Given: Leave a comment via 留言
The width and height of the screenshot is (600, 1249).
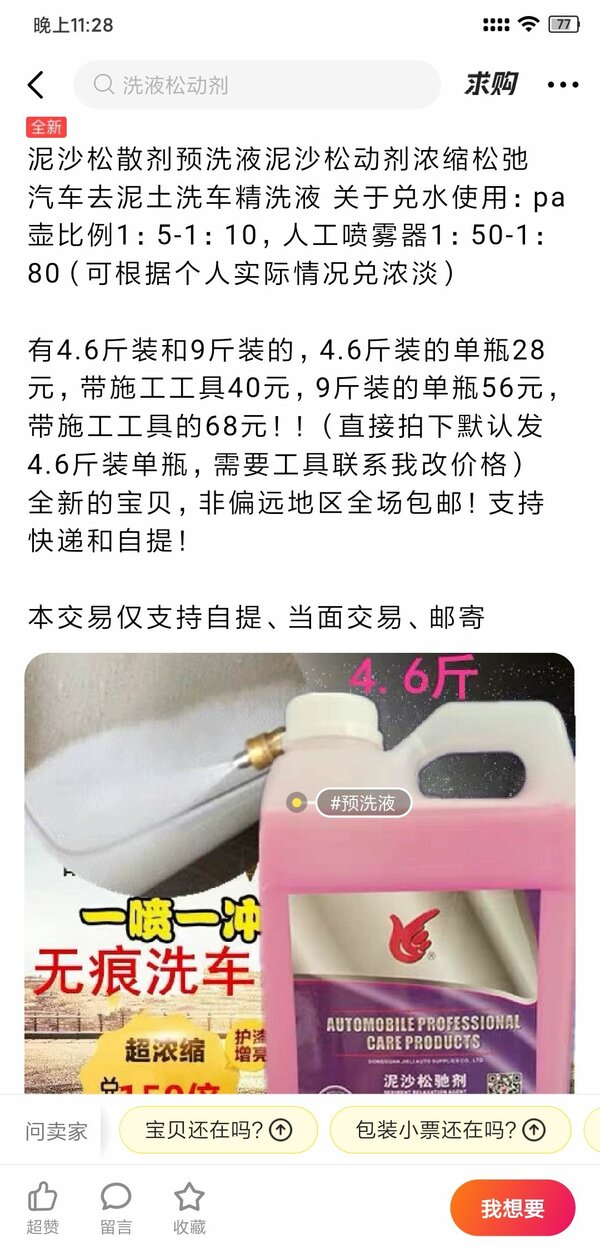Looking at the screenshot, I should [116, 1207].
